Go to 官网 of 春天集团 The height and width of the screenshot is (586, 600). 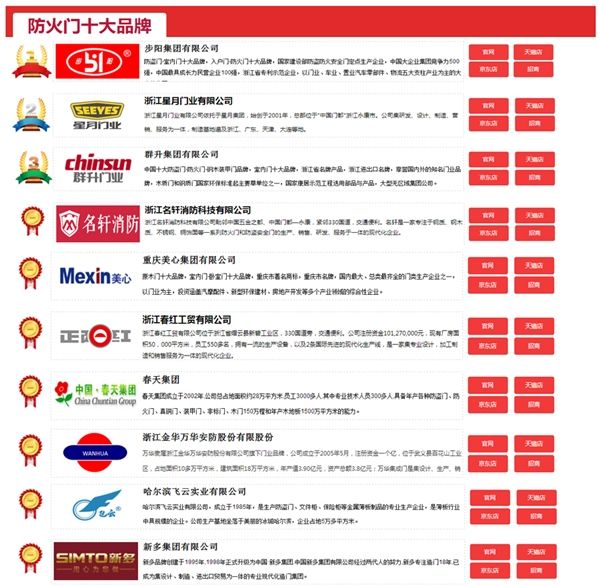(489, 384)
